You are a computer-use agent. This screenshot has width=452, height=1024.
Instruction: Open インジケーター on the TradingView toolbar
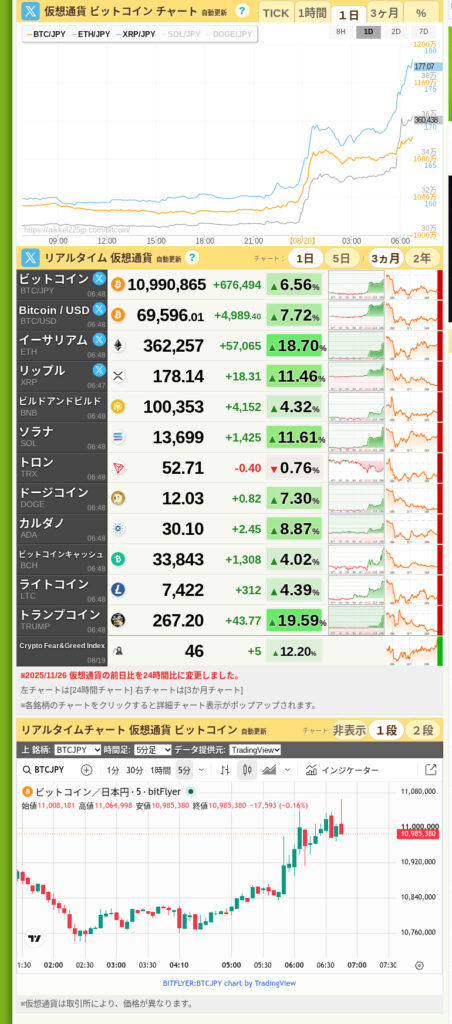click(342, 770)
